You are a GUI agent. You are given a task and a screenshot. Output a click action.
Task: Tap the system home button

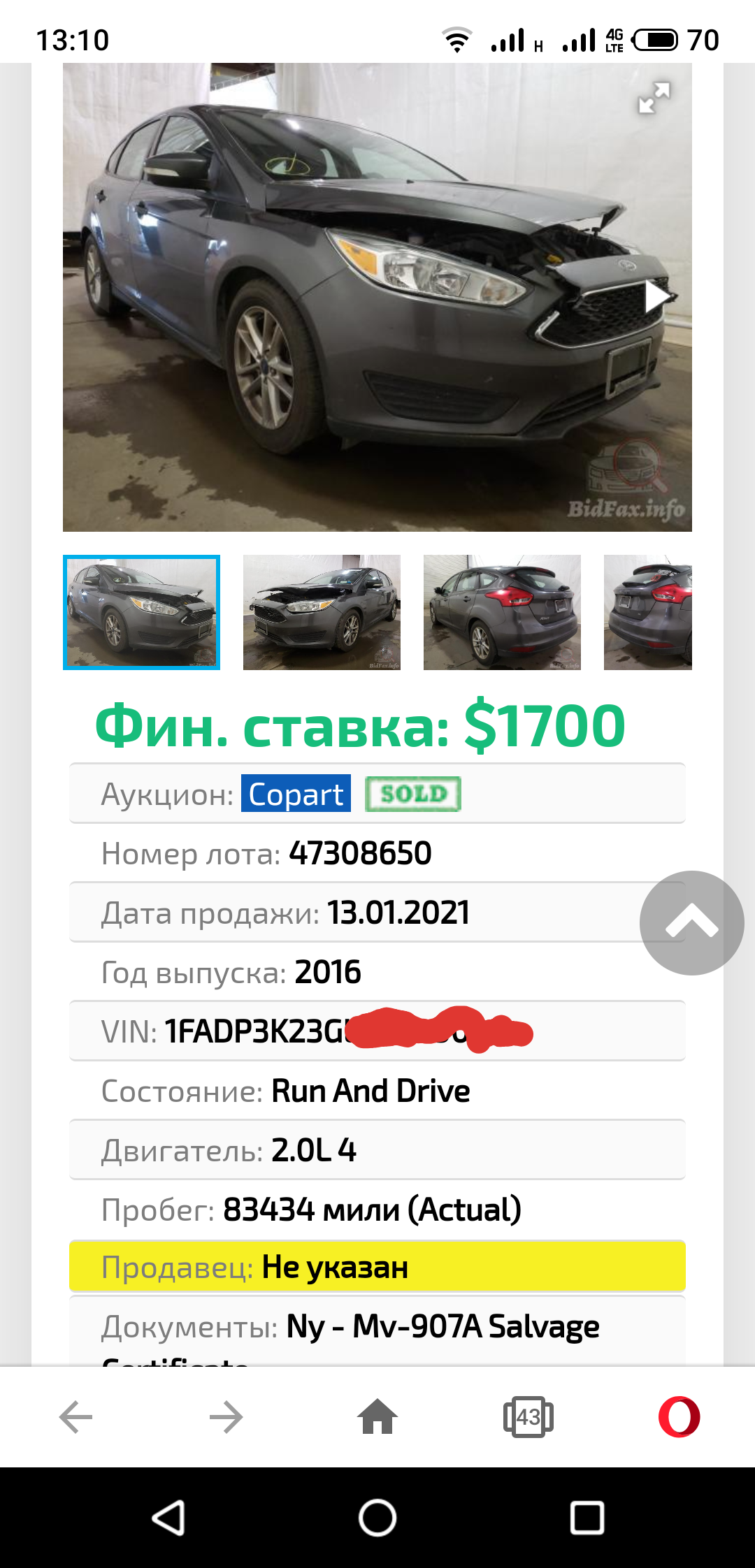coord(377,1518)
